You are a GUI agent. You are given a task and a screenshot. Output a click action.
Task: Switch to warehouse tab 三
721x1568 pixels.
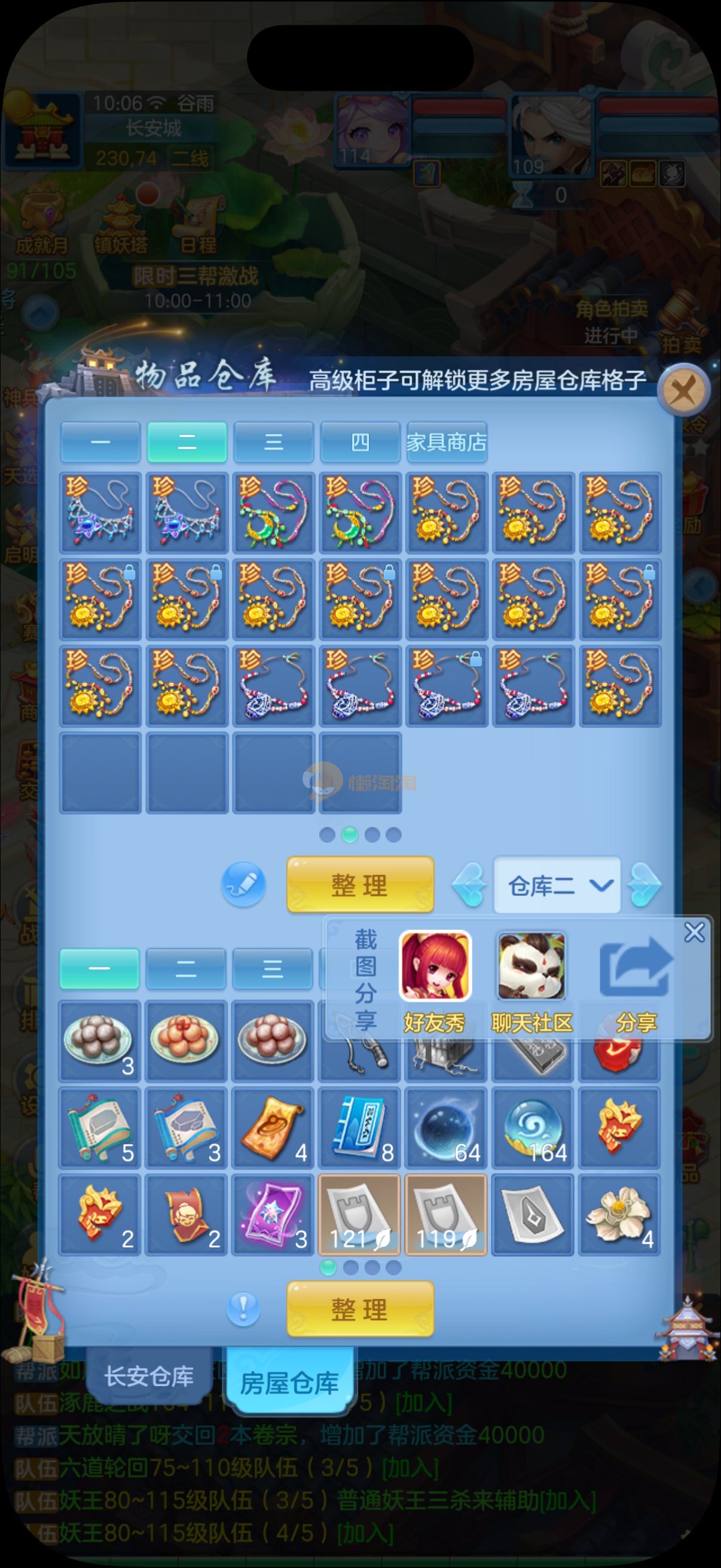click(x=273, y=442)
